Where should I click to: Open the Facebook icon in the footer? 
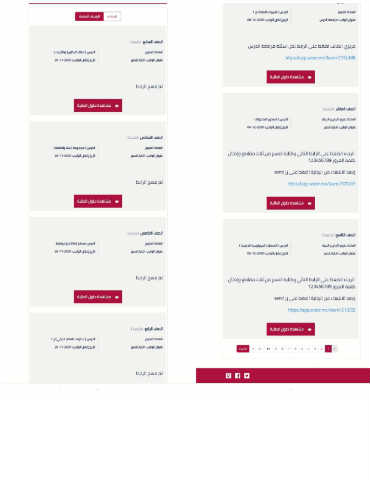point(237,376)
